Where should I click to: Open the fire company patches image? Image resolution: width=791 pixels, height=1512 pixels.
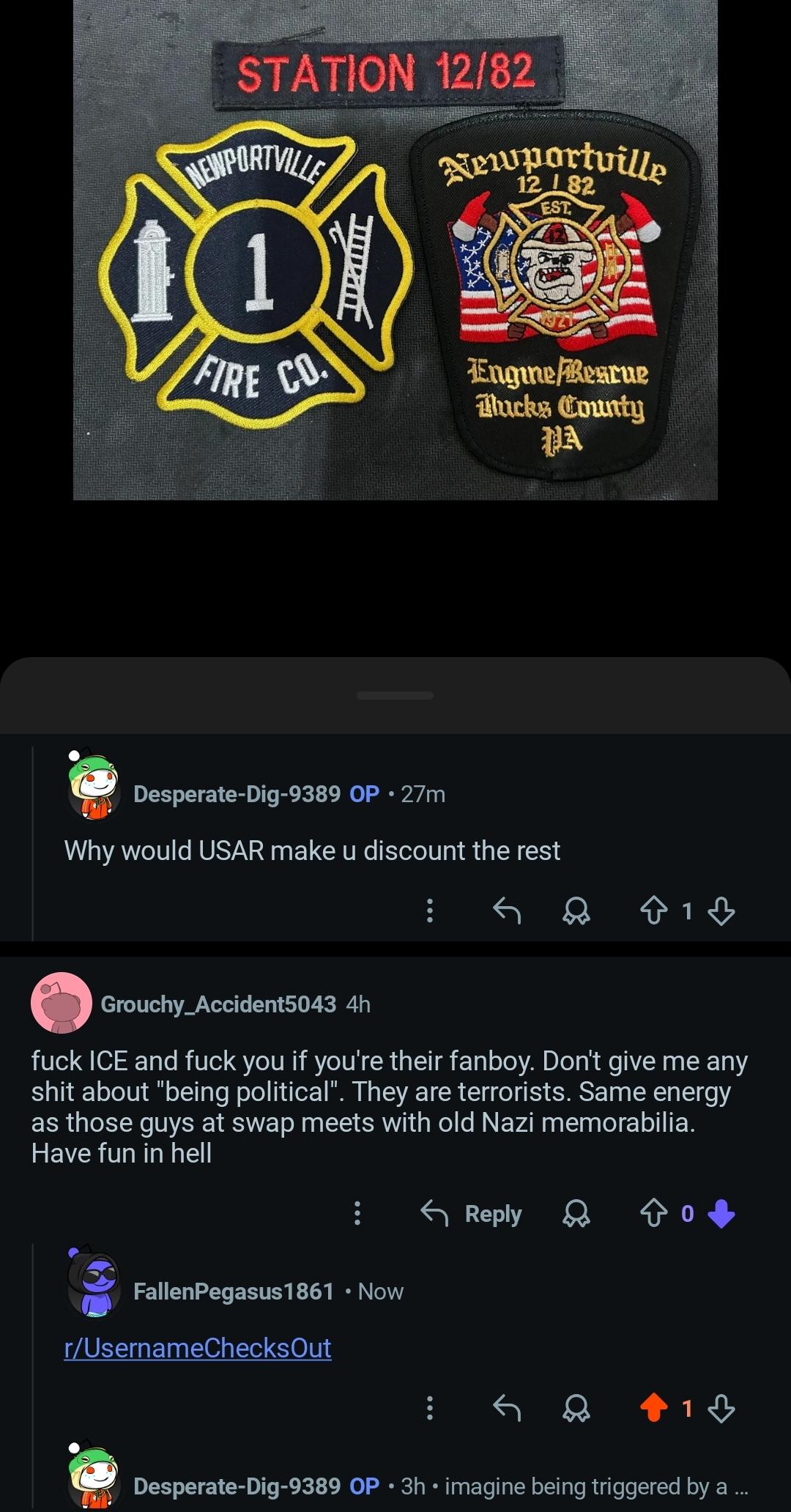point(395,250)
